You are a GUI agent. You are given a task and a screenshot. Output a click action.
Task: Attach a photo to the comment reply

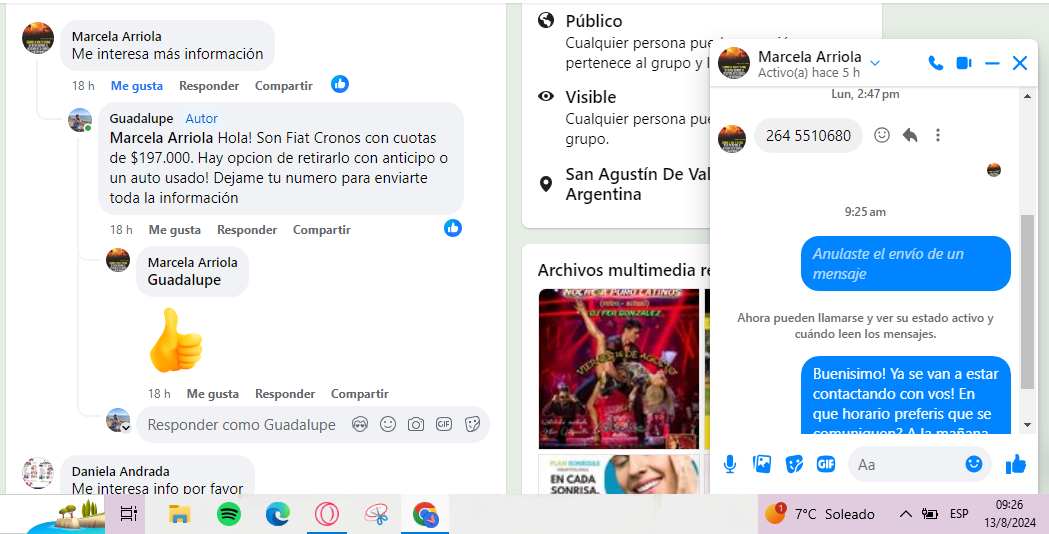pos(416,425)
